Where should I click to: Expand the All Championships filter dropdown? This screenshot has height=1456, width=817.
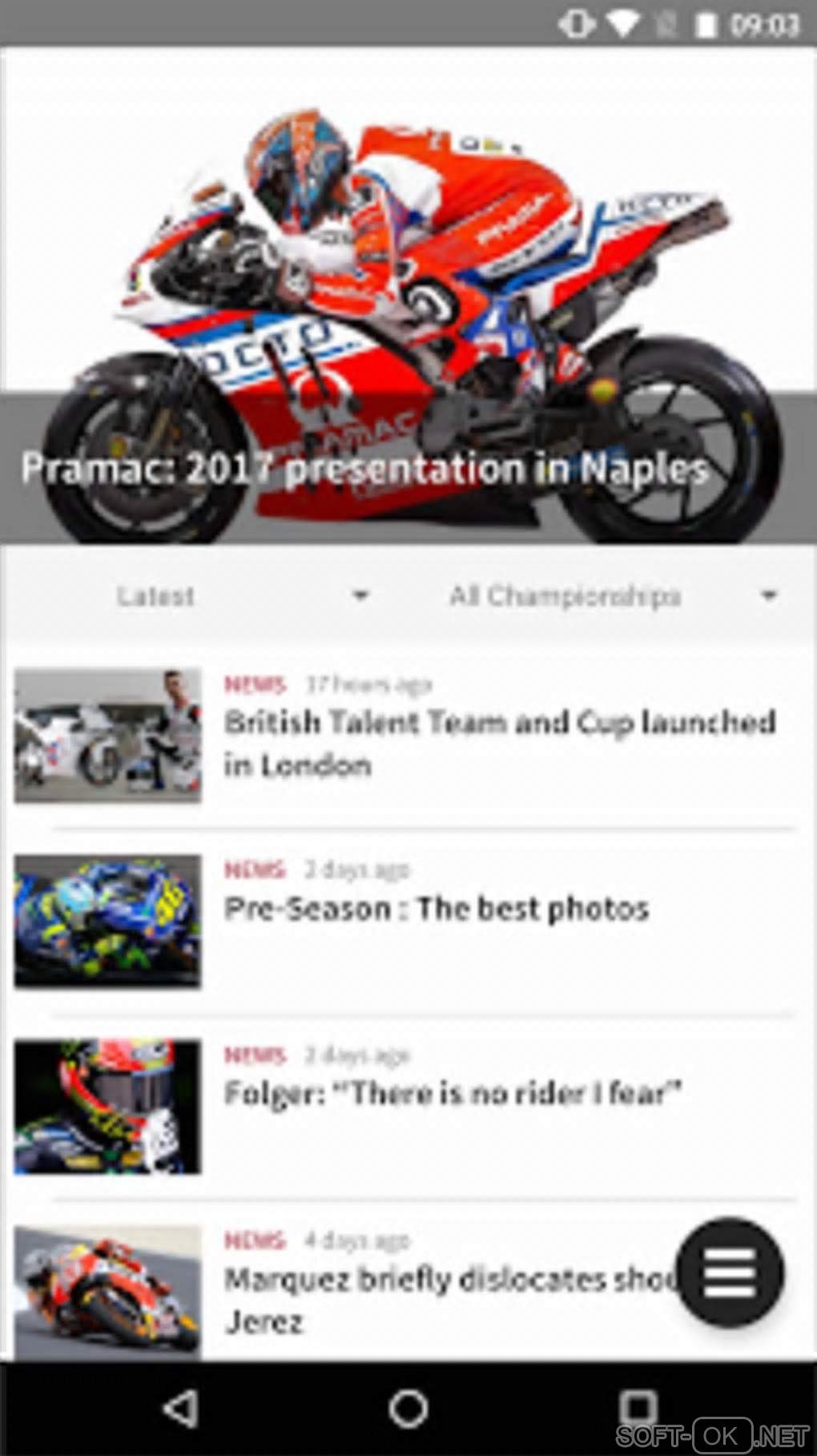point(610,596)
